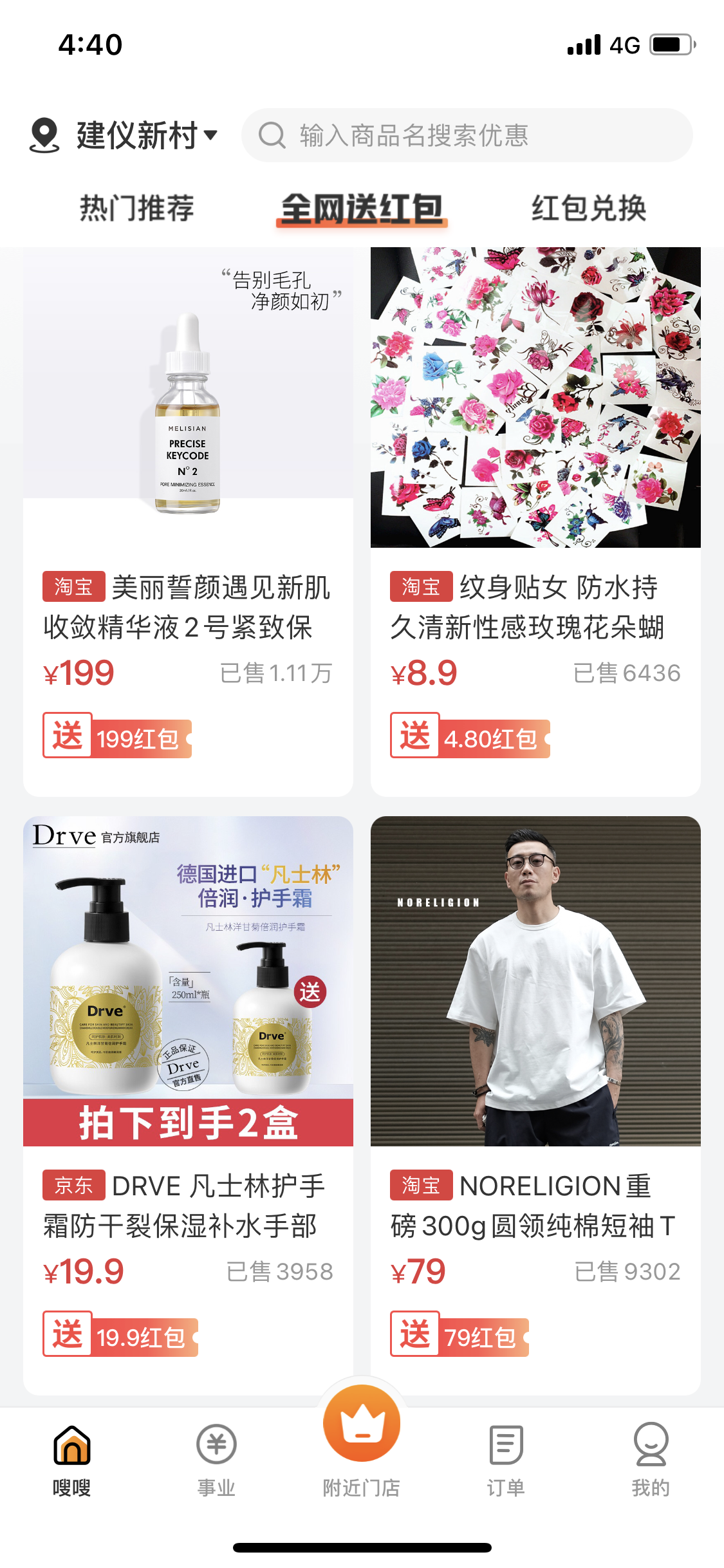Viewport: 724px width, 1568px height.
Task: Tap the location pin icon before 建仪新村
Action: [x=42, y=135]
